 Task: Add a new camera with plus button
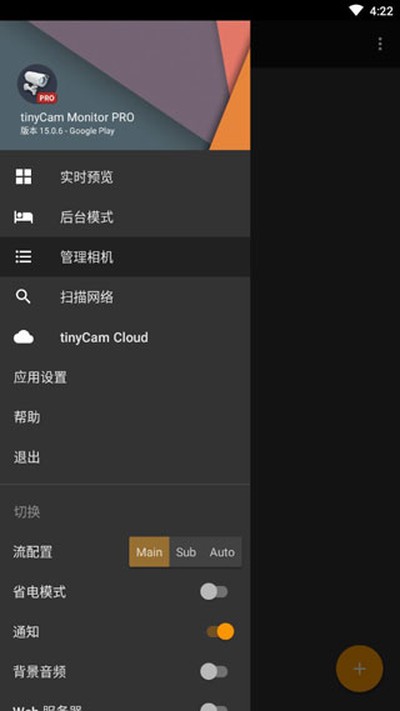(x=360, y=669)
